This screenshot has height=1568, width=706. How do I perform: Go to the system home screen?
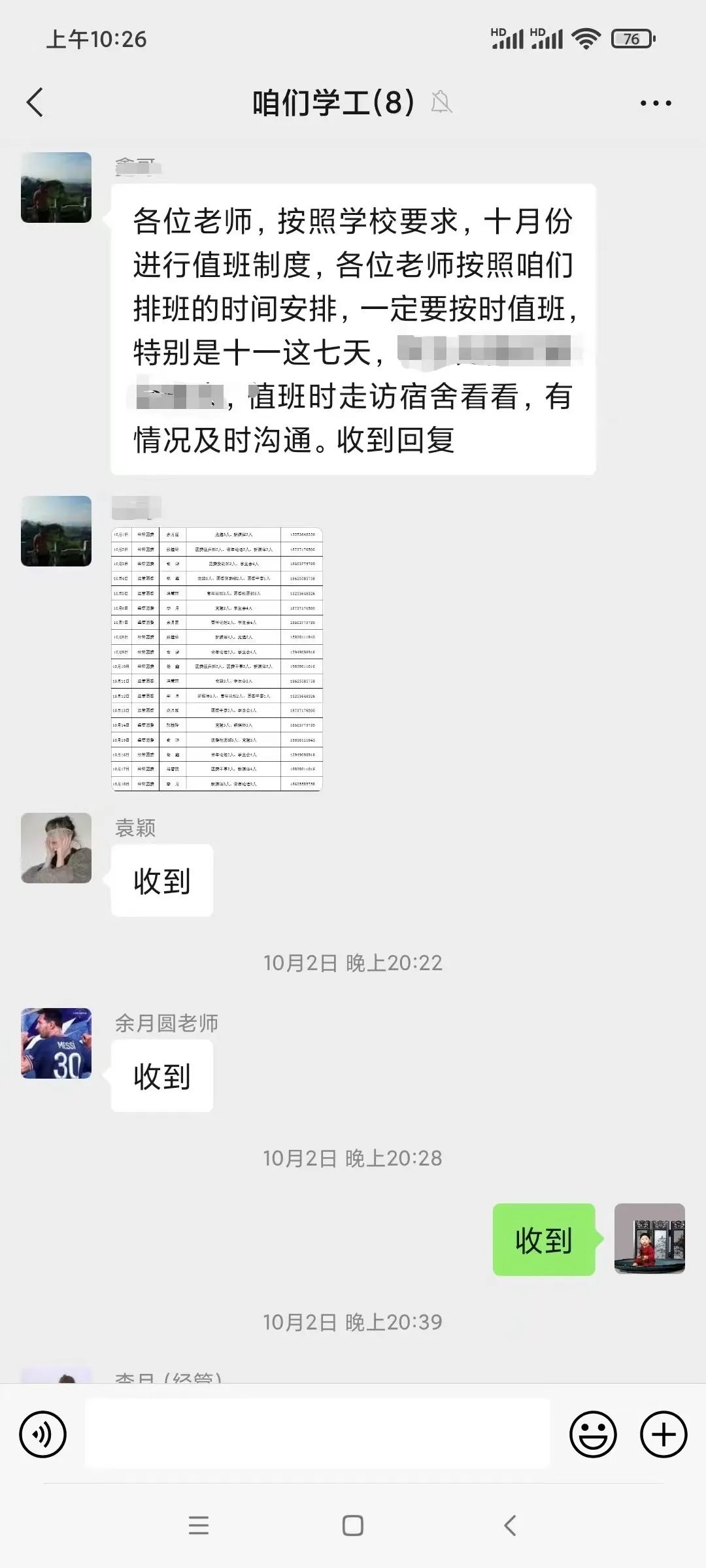point(353,1525)
